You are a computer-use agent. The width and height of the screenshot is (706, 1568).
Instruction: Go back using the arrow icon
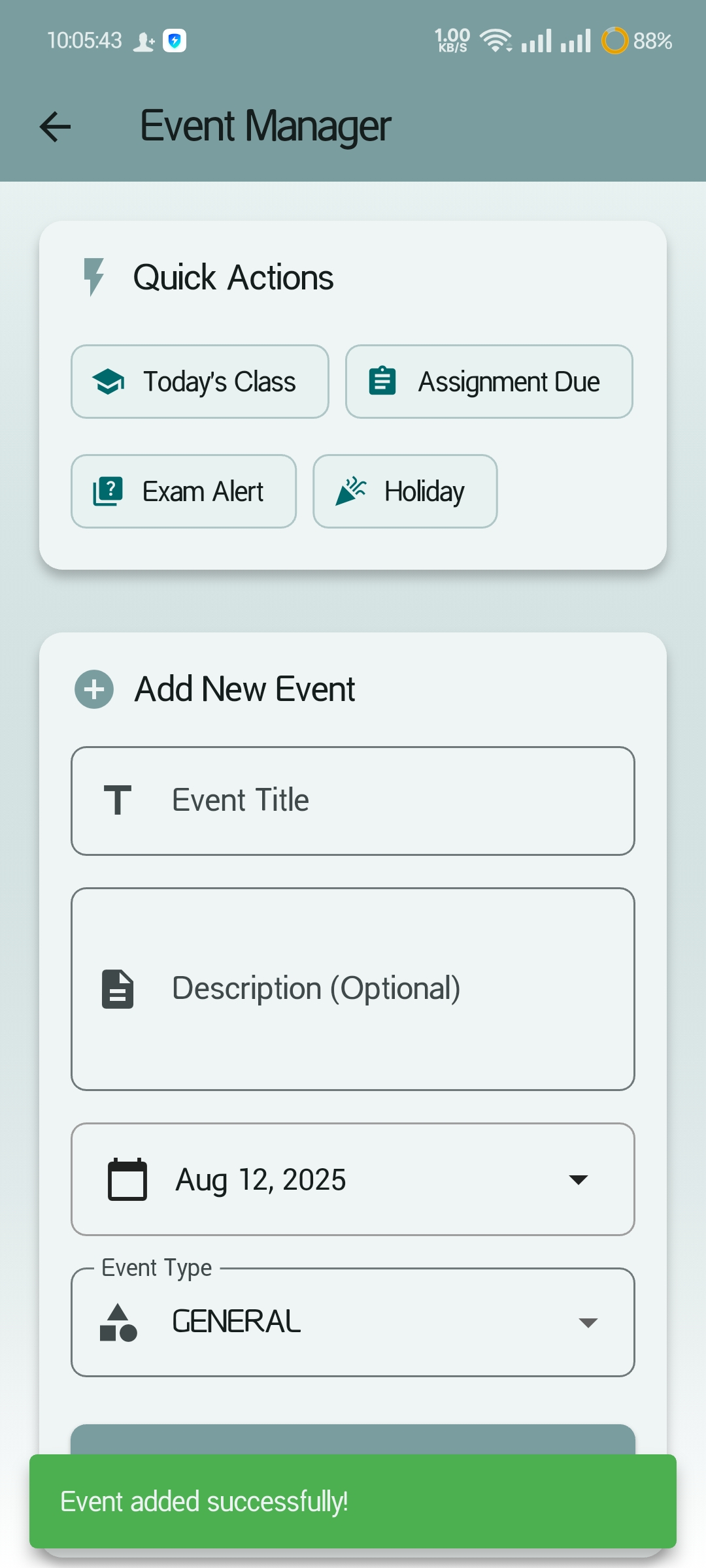tap(55, 127)
